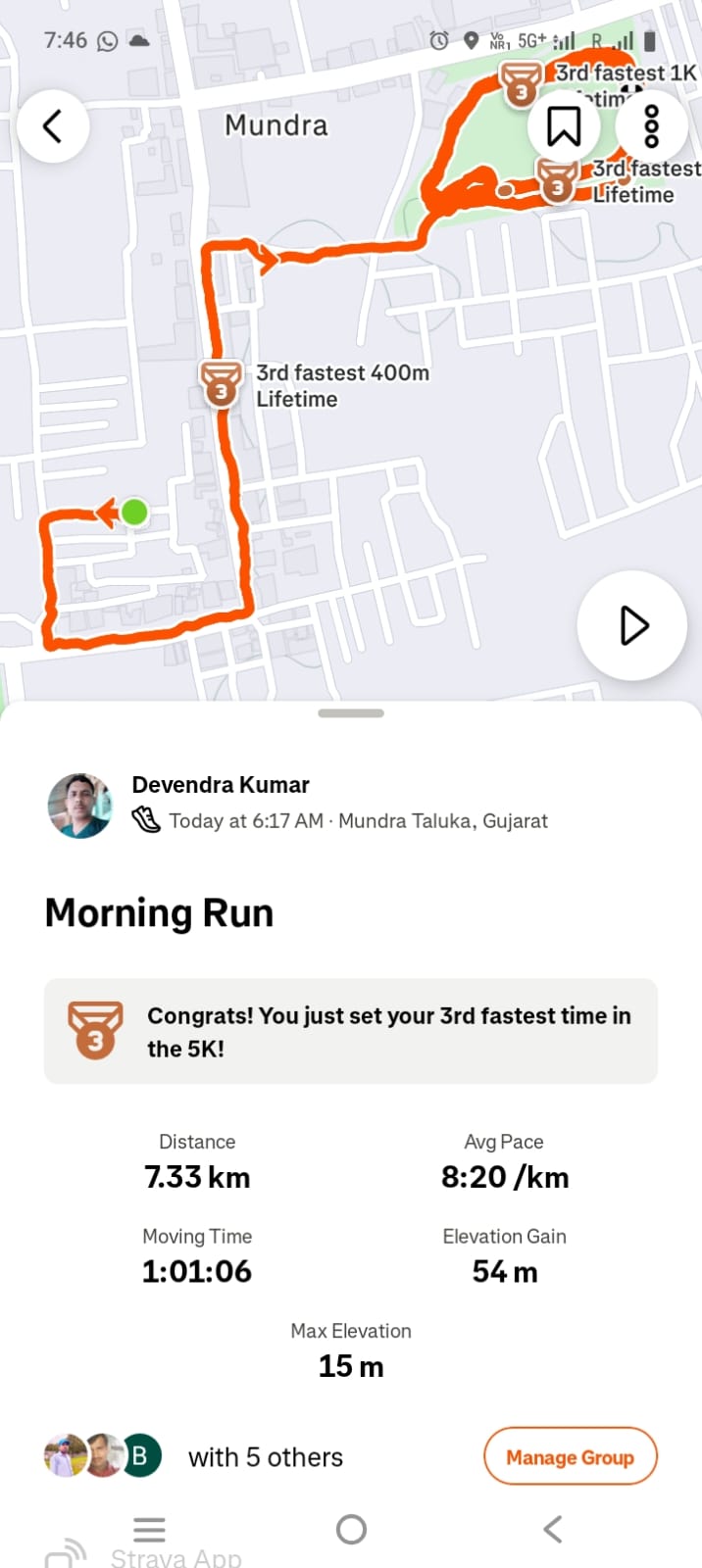Open Devendra Kumar's profile photo
The height and width of the screenshot is (1568, 702).
click(80, 806)
